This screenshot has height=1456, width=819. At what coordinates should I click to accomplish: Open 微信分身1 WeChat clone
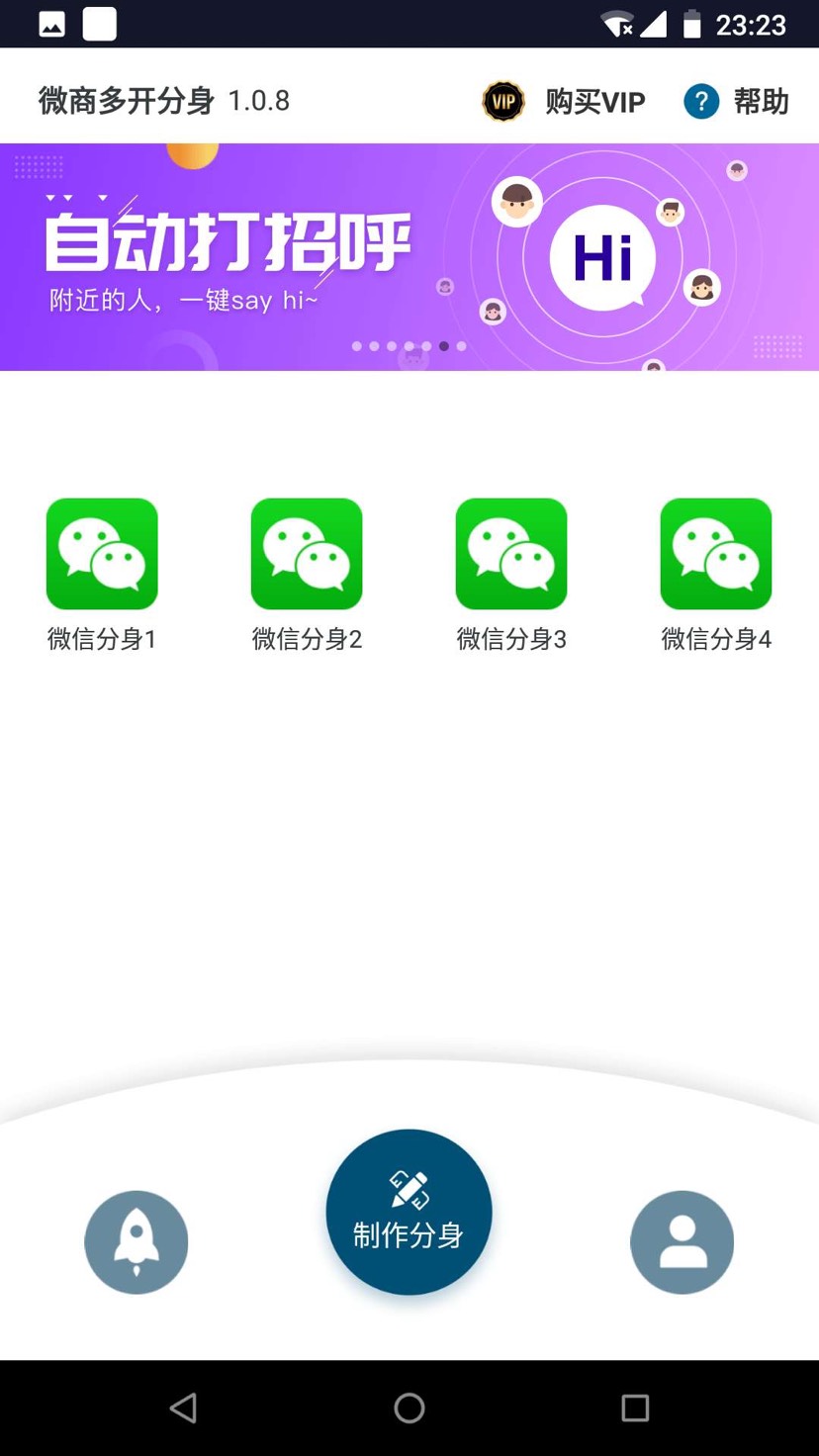[102, 553]
